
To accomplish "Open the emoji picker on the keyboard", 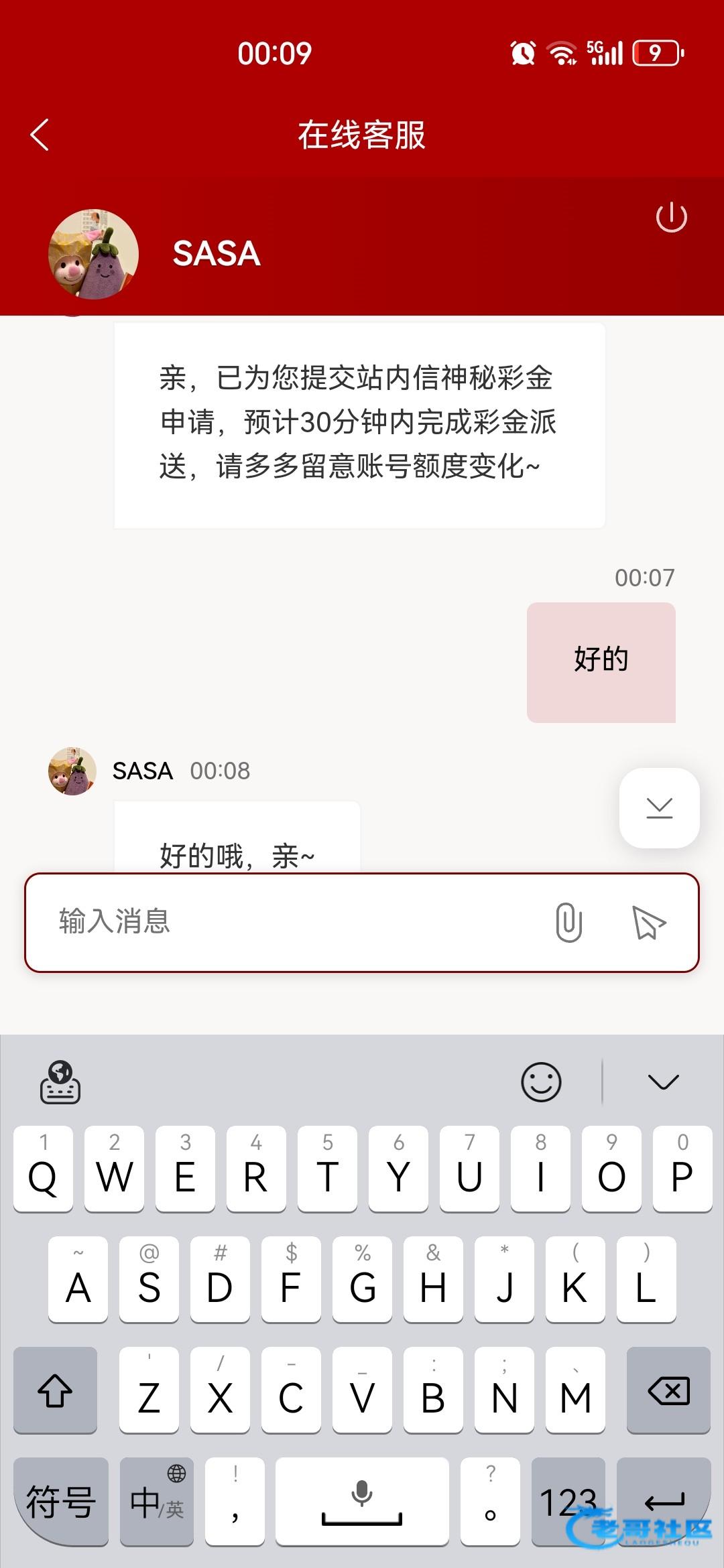I will (x=541, y=1082).
